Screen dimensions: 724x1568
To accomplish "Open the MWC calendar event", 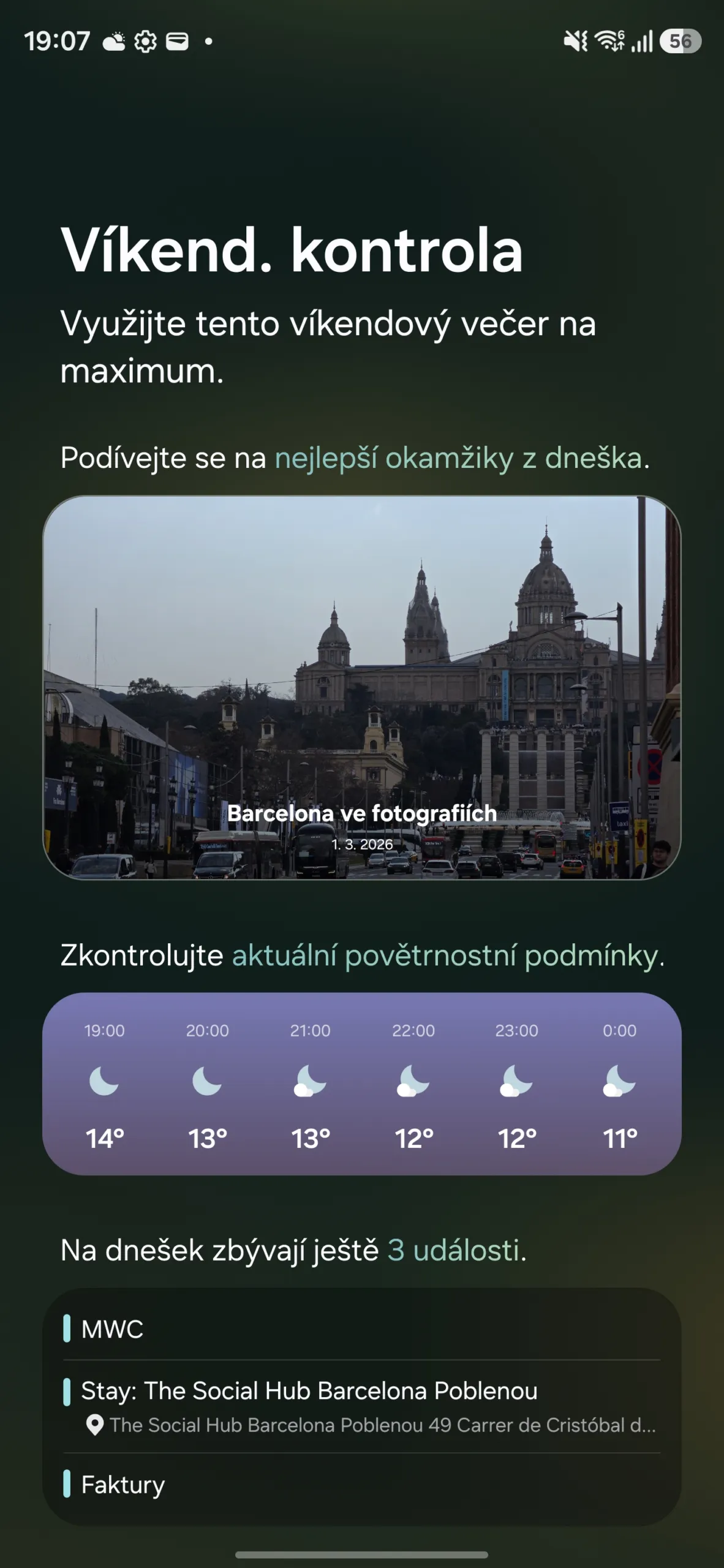I will click(361, 1329).
